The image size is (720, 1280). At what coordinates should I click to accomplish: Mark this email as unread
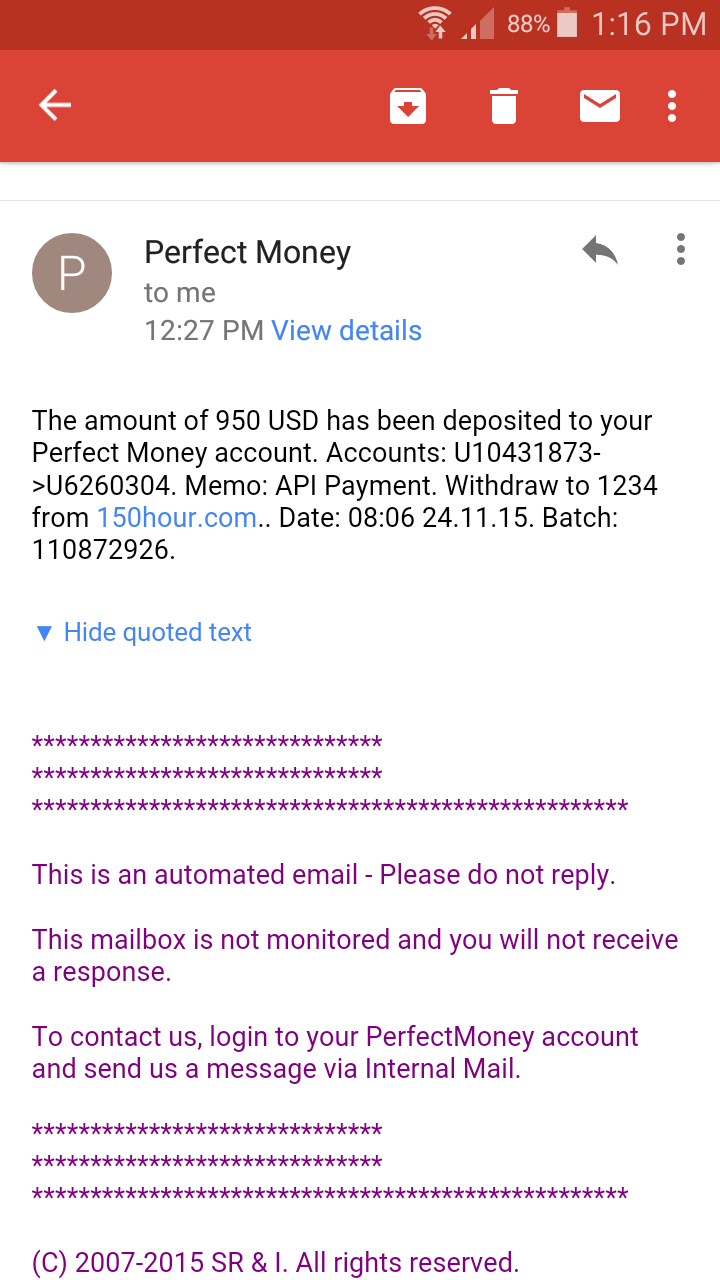[x=600, y=106]
